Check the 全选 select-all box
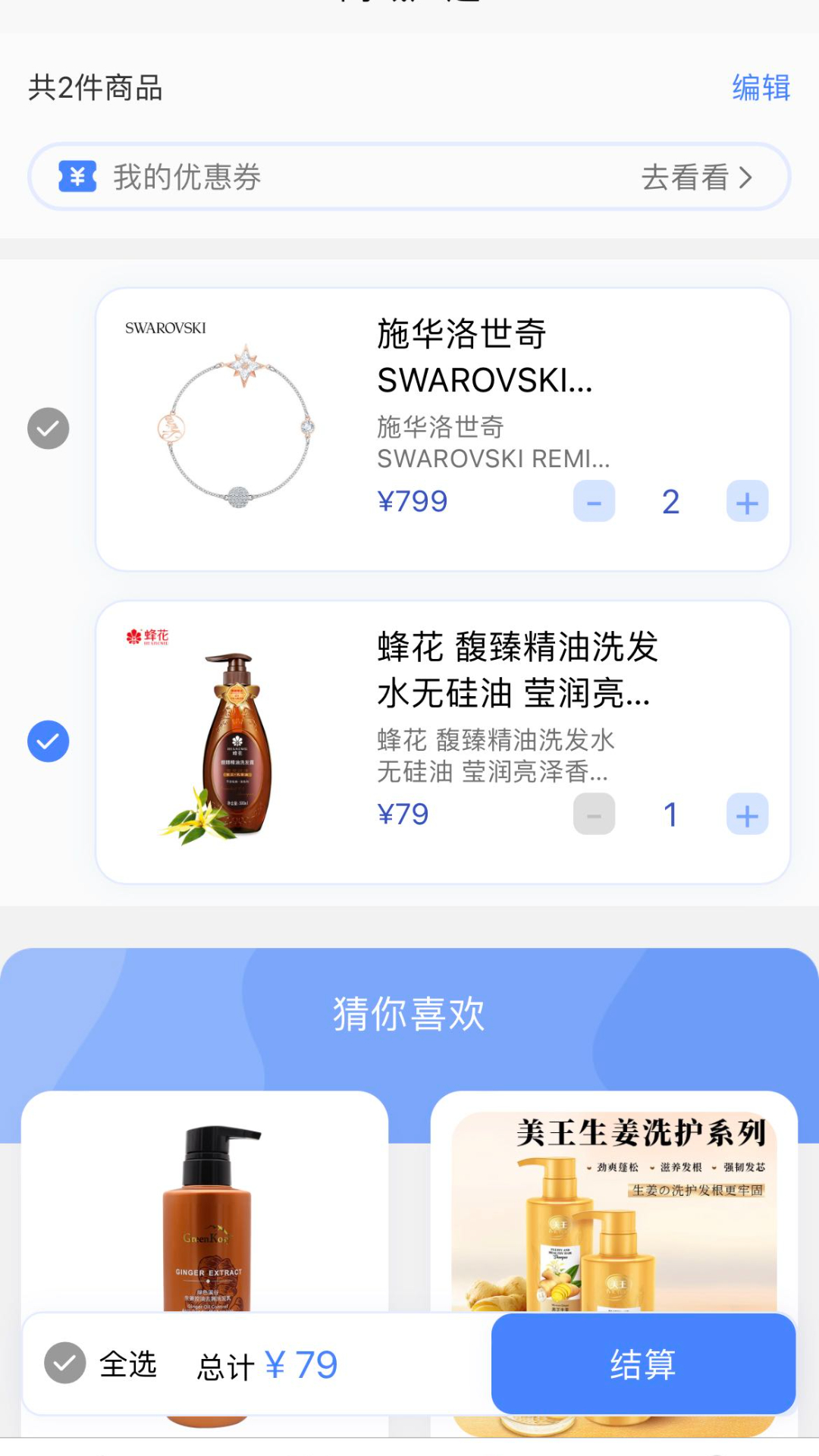 pyautogui.click(x=65, y=1363)
